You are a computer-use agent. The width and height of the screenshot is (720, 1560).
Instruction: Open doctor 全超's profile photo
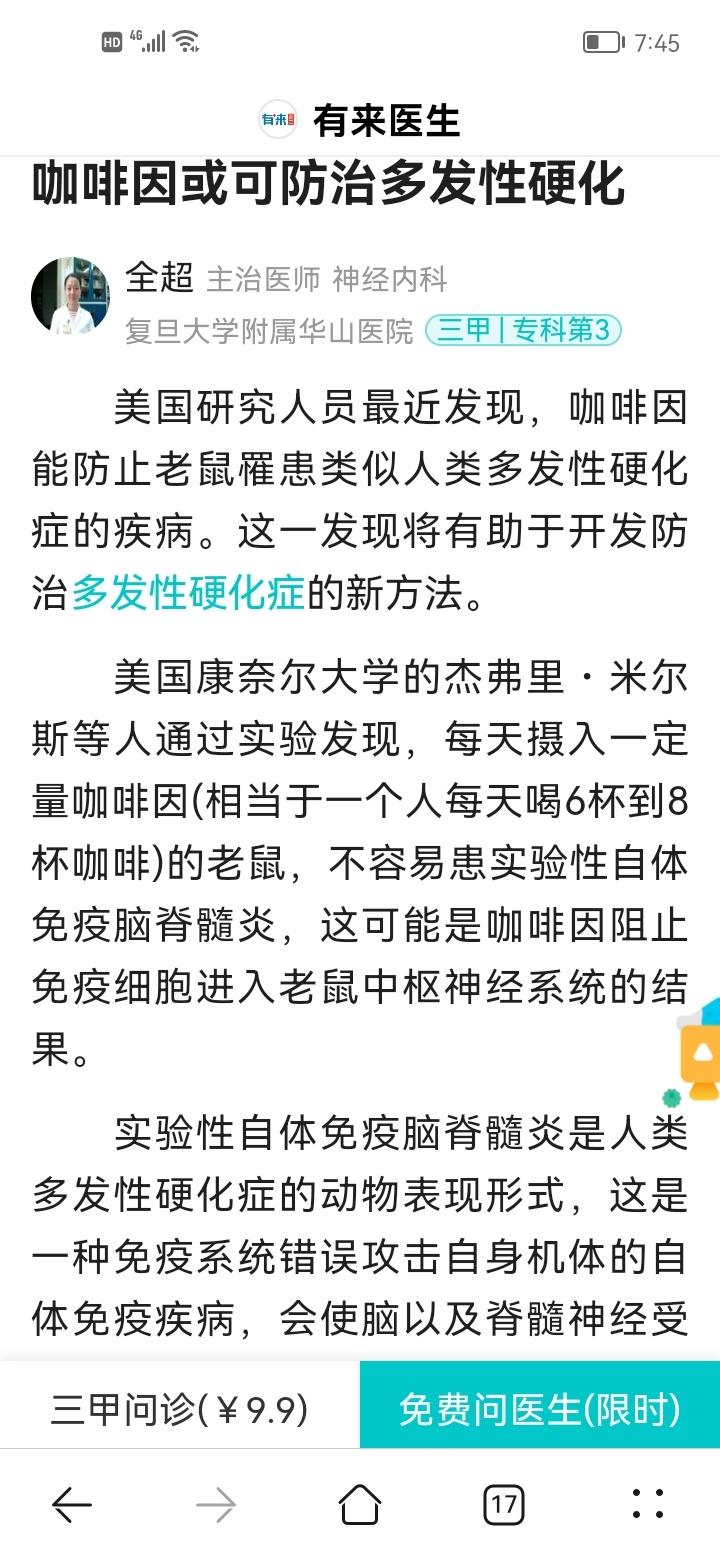pyautogui.click(x=71, y=296)
